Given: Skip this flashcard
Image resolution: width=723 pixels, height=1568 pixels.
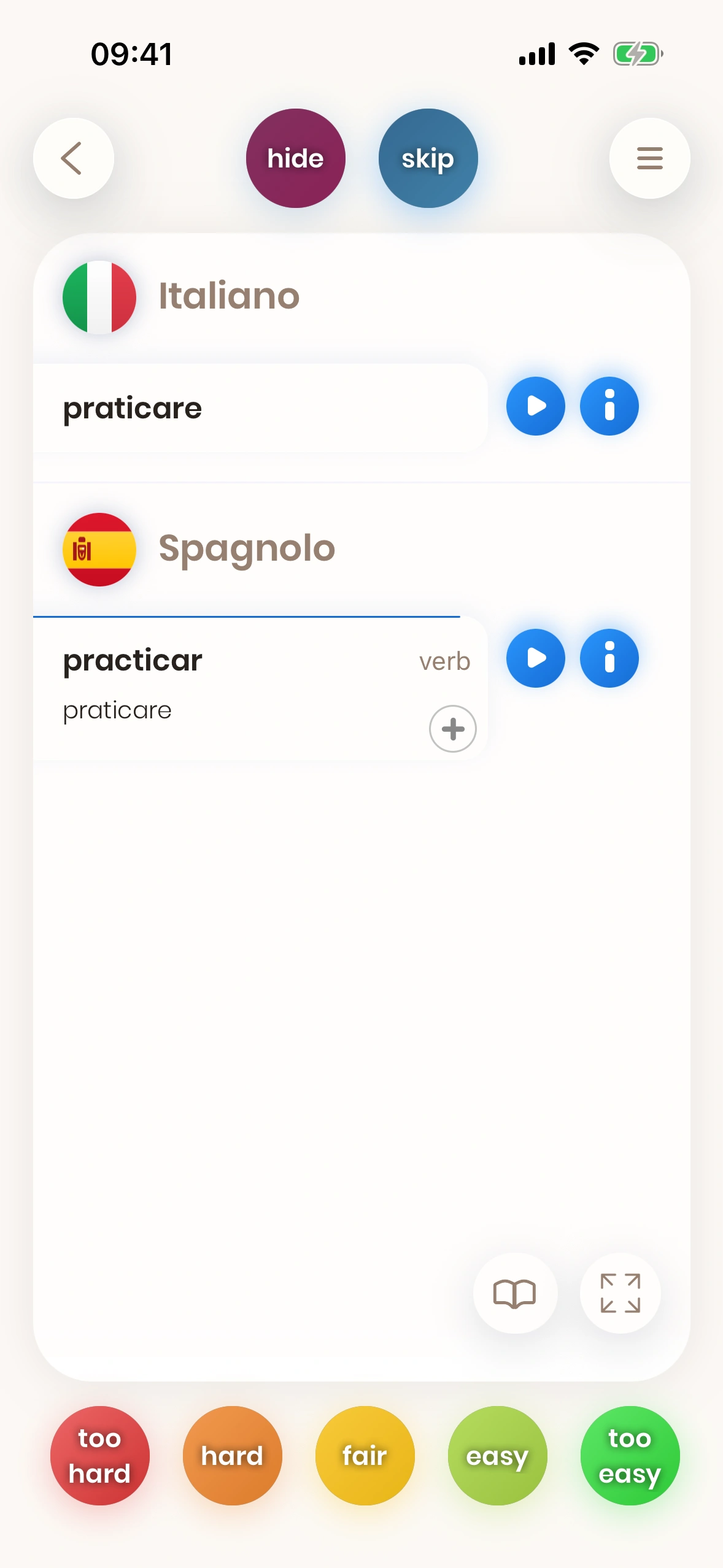Looking at the screenshot, I should tap(428, 158).
